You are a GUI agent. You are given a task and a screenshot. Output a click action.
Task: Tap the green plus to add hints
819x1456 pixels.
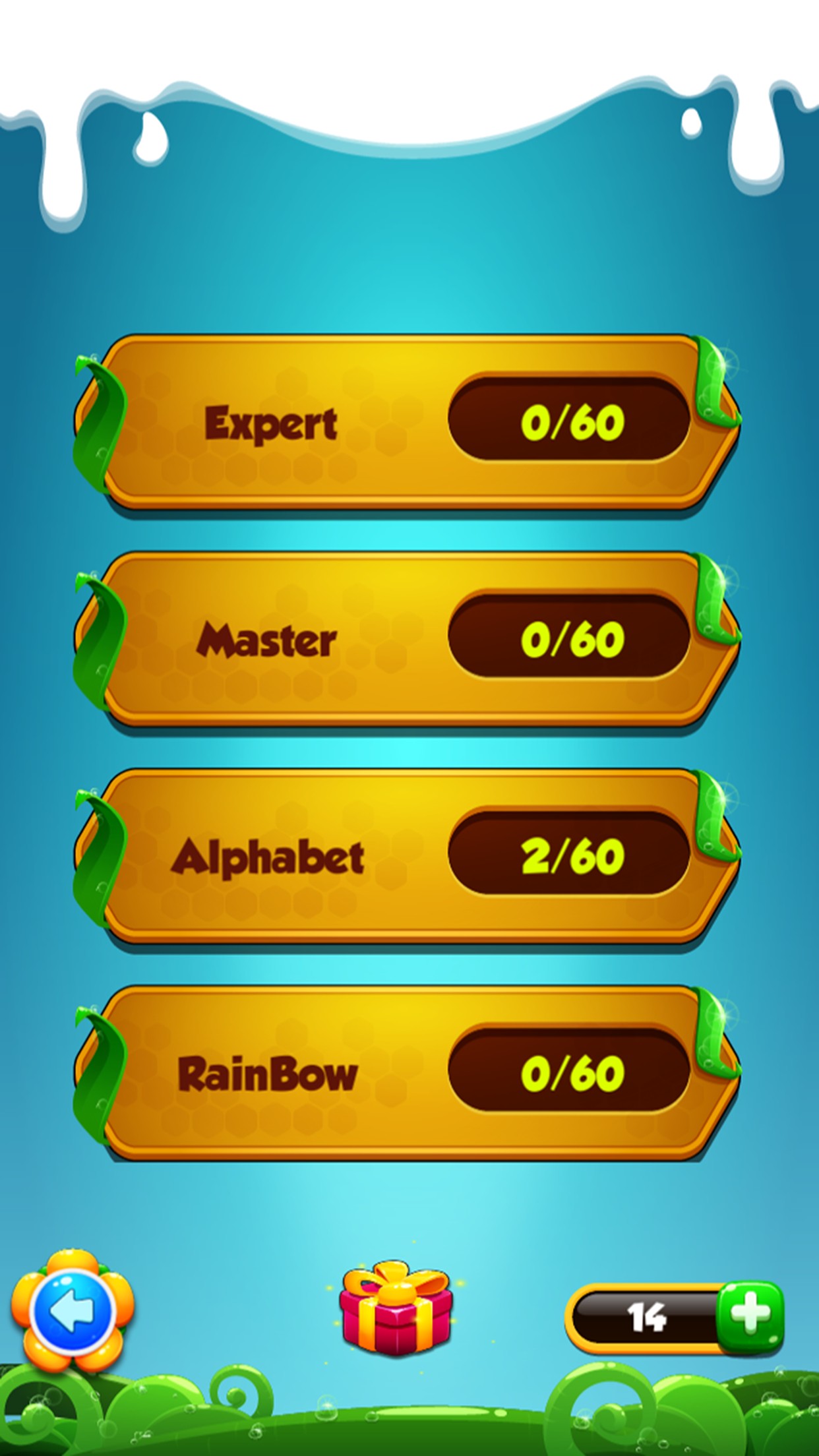(750, 1316)
